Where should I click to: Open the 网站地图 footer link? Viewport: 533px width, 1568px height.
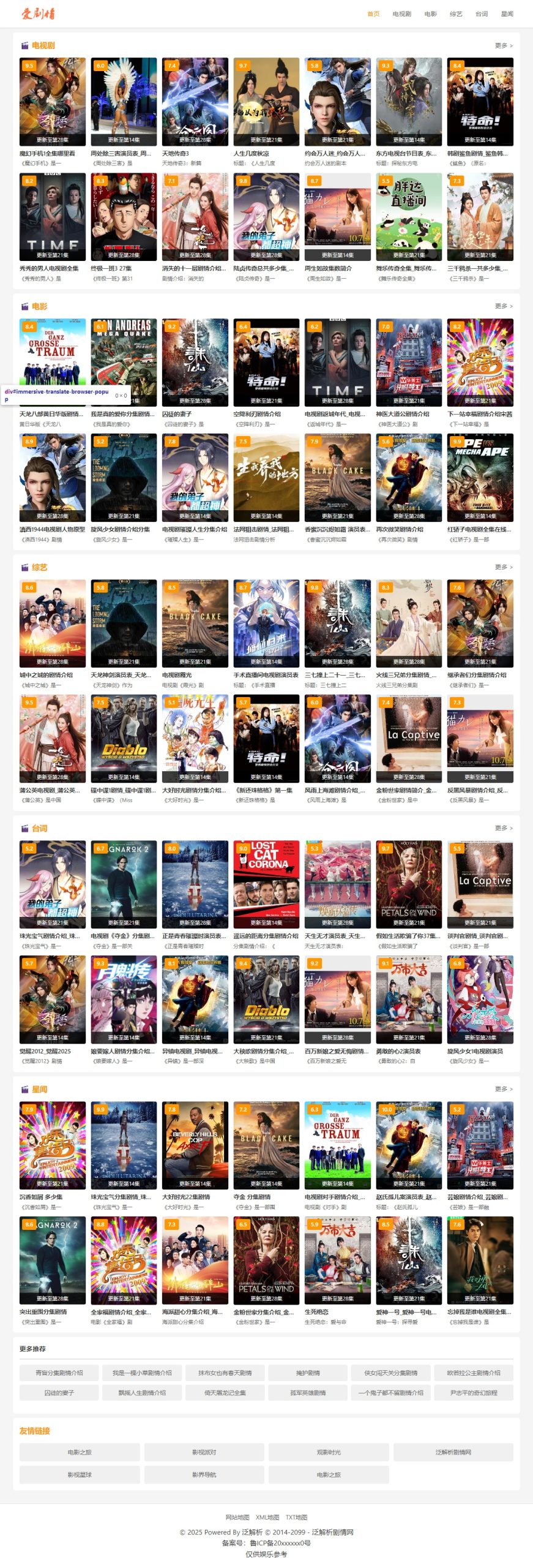pyautogui.click(x=237, y=1517)
